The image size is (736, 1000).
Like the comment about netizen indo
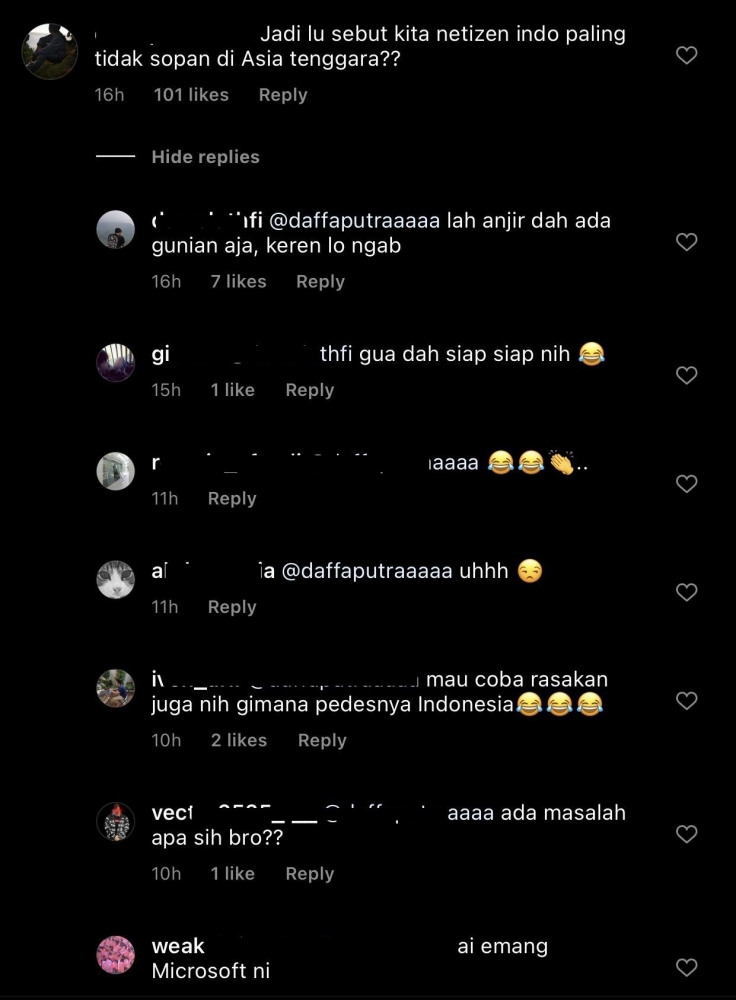[686, 56]
